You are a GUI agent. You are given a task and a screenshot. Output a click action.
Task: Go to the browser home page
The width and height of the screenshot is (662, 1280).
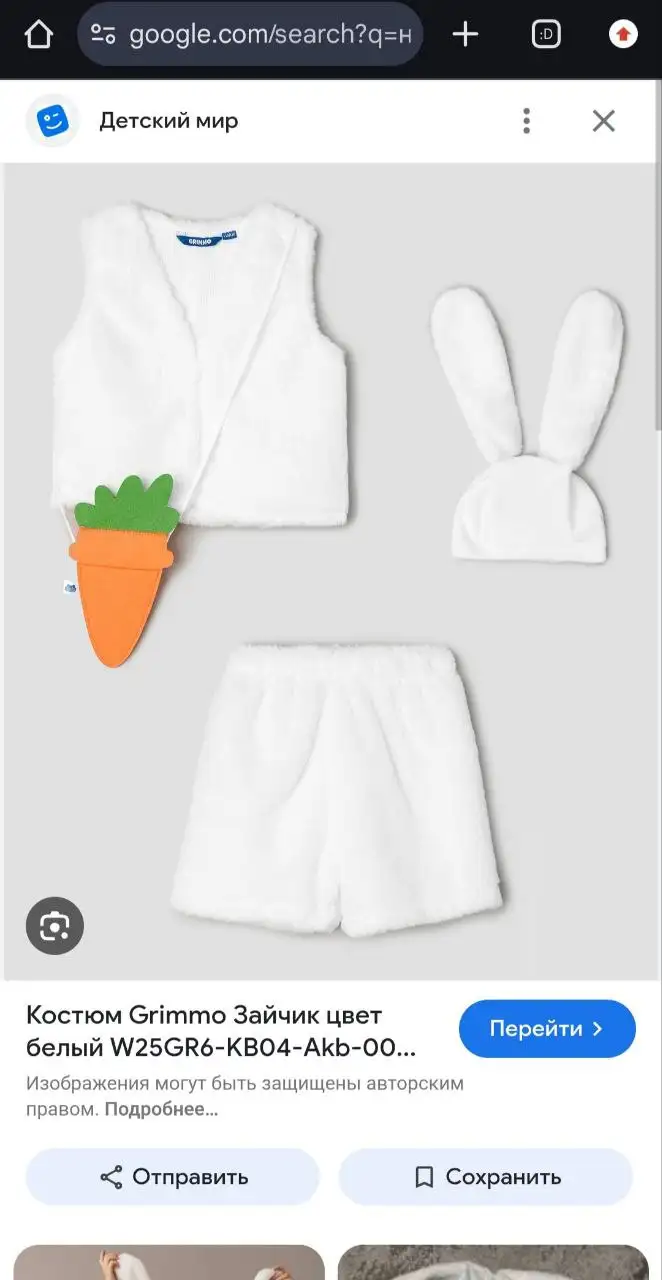click(x=38, y=35)
